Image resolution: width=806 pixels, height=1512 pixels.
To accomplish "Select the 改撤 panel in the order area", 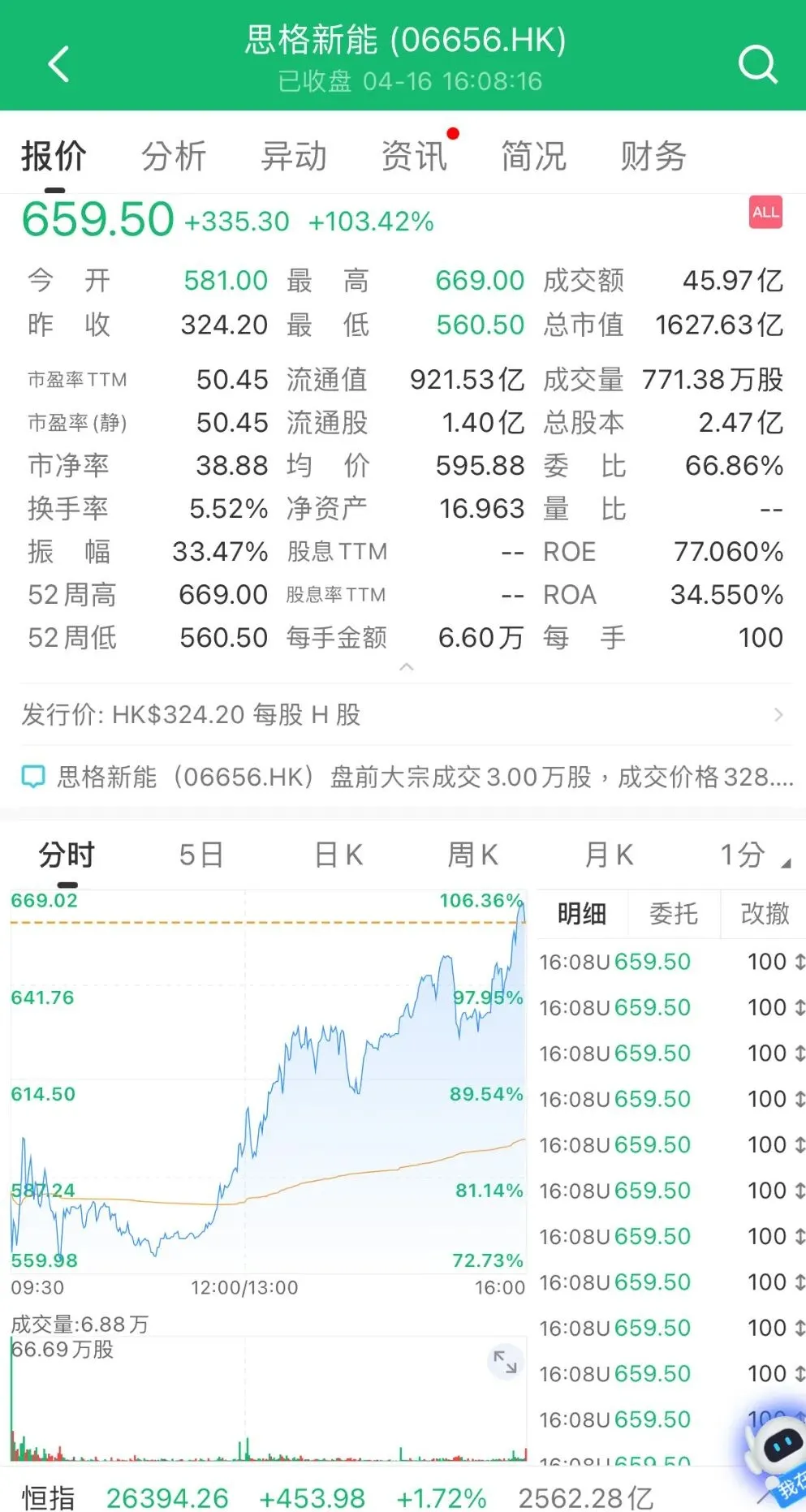I will coord(764,914).
